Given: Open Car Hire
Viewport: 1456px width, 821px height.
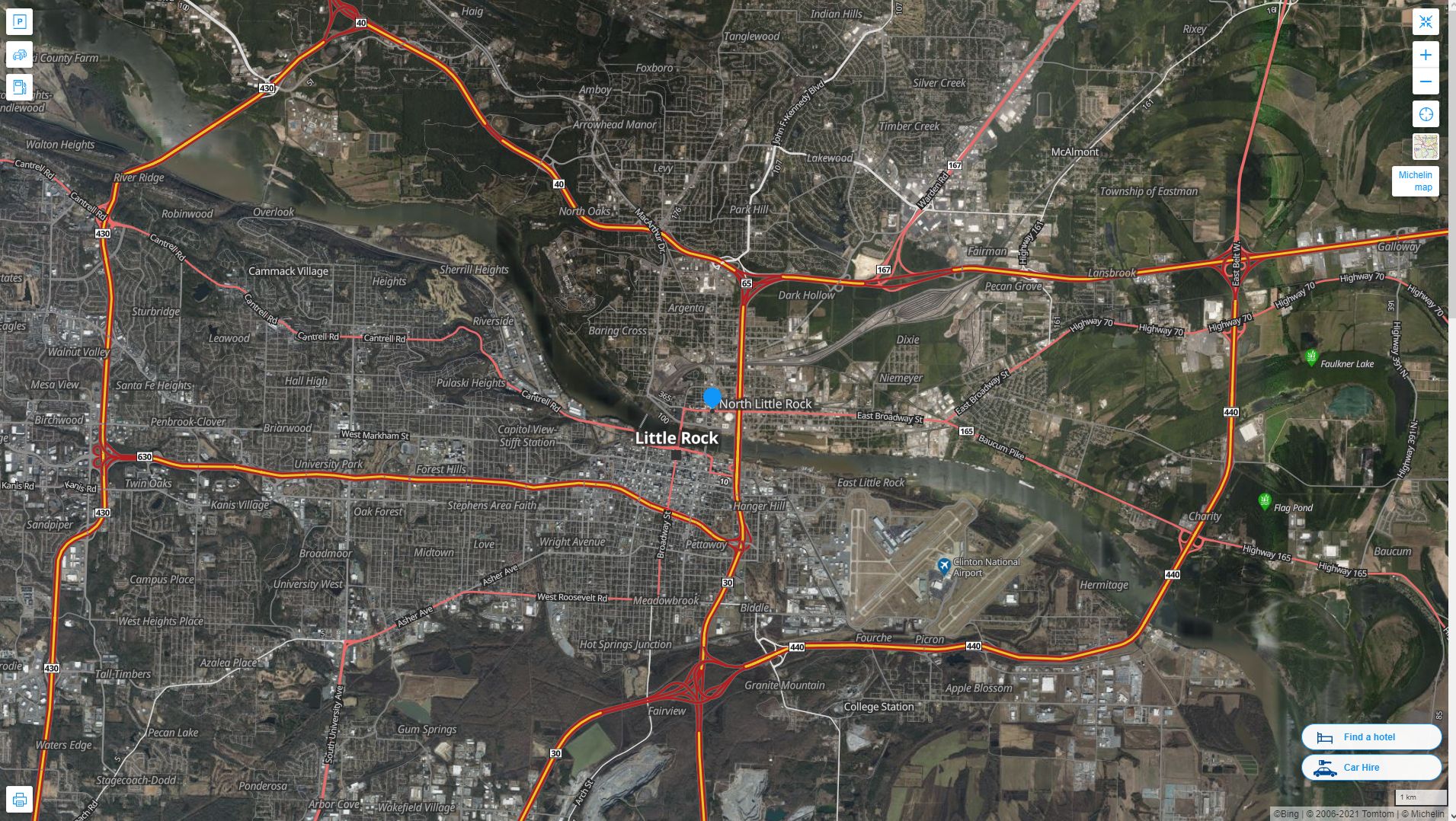Looking at the screenshot, I should click(1371, 767).
